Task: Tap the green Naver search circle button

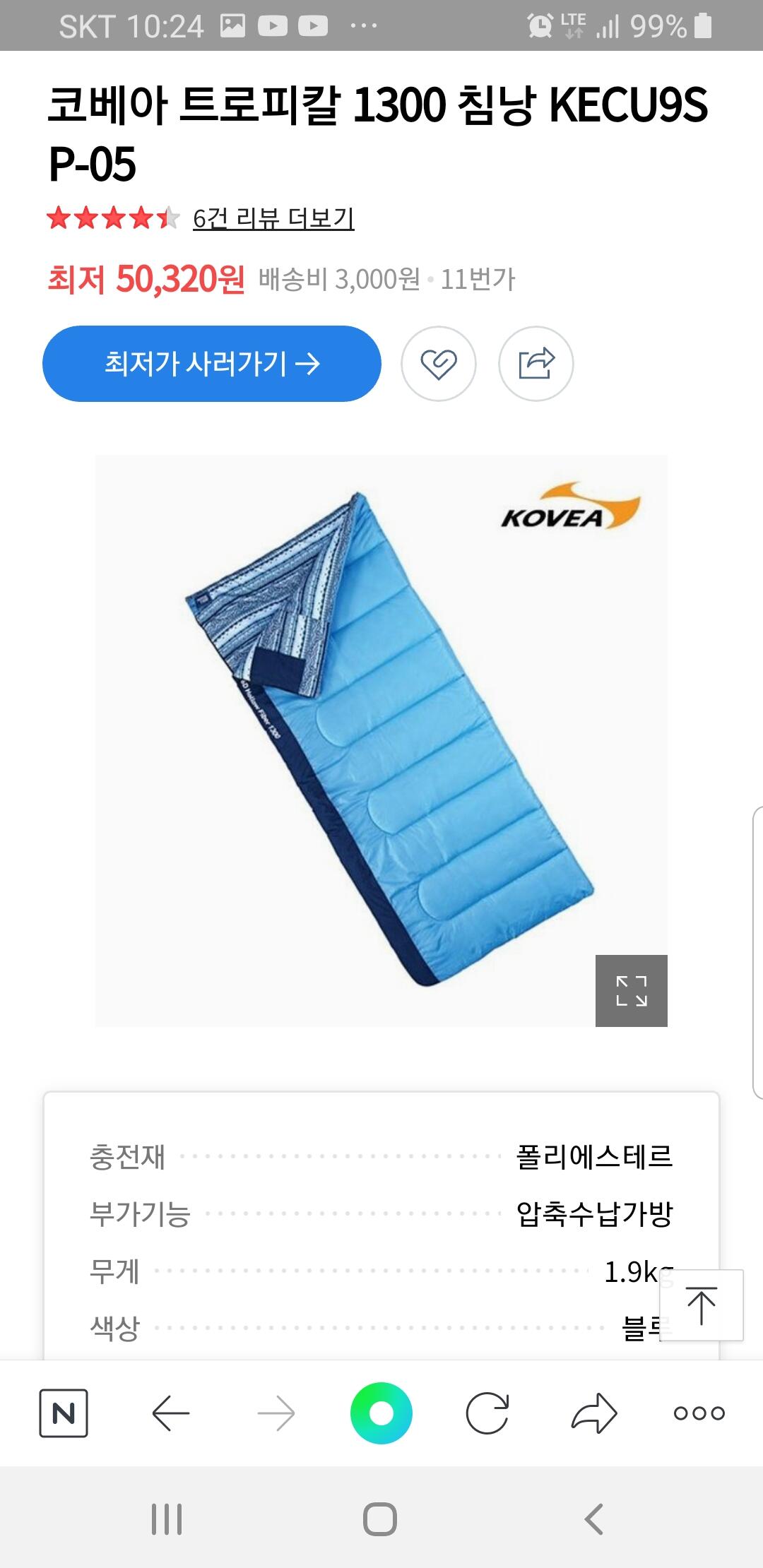Action: coord(381,1413)
